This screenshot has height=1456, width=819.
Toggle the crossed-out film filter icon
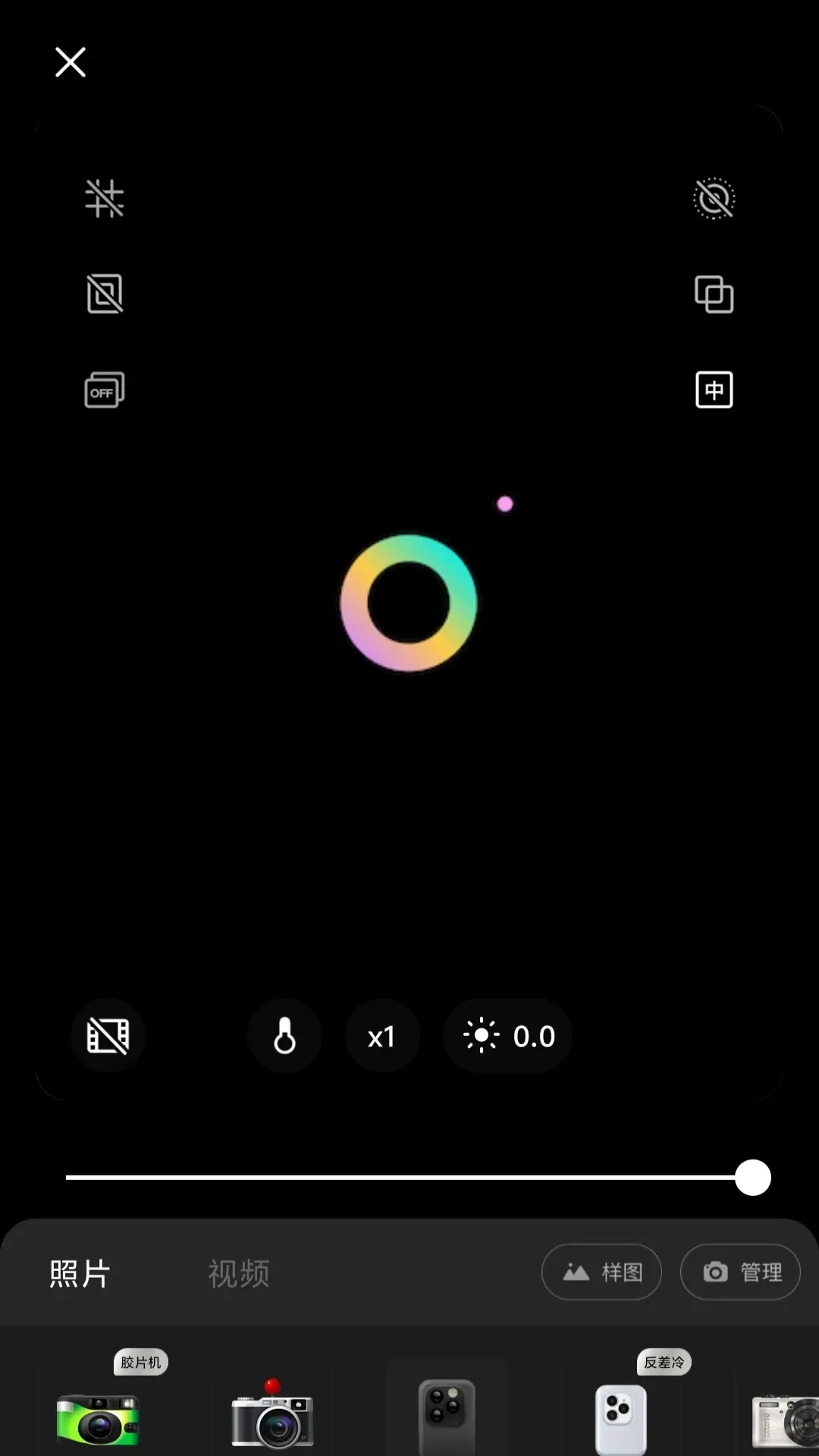tap(108, 1036)
